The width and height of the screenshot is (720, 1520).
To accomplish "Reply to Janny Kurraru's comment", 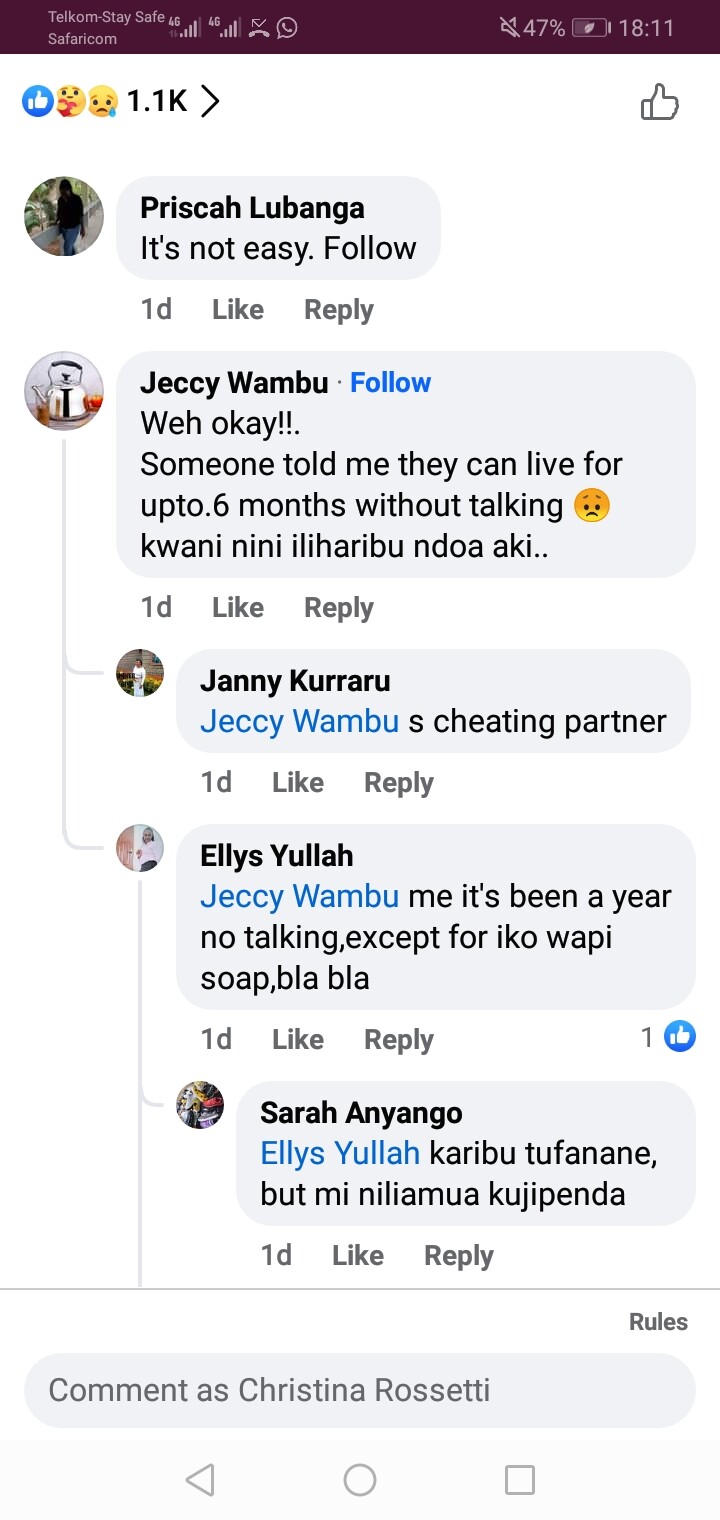I will [398, 782].
